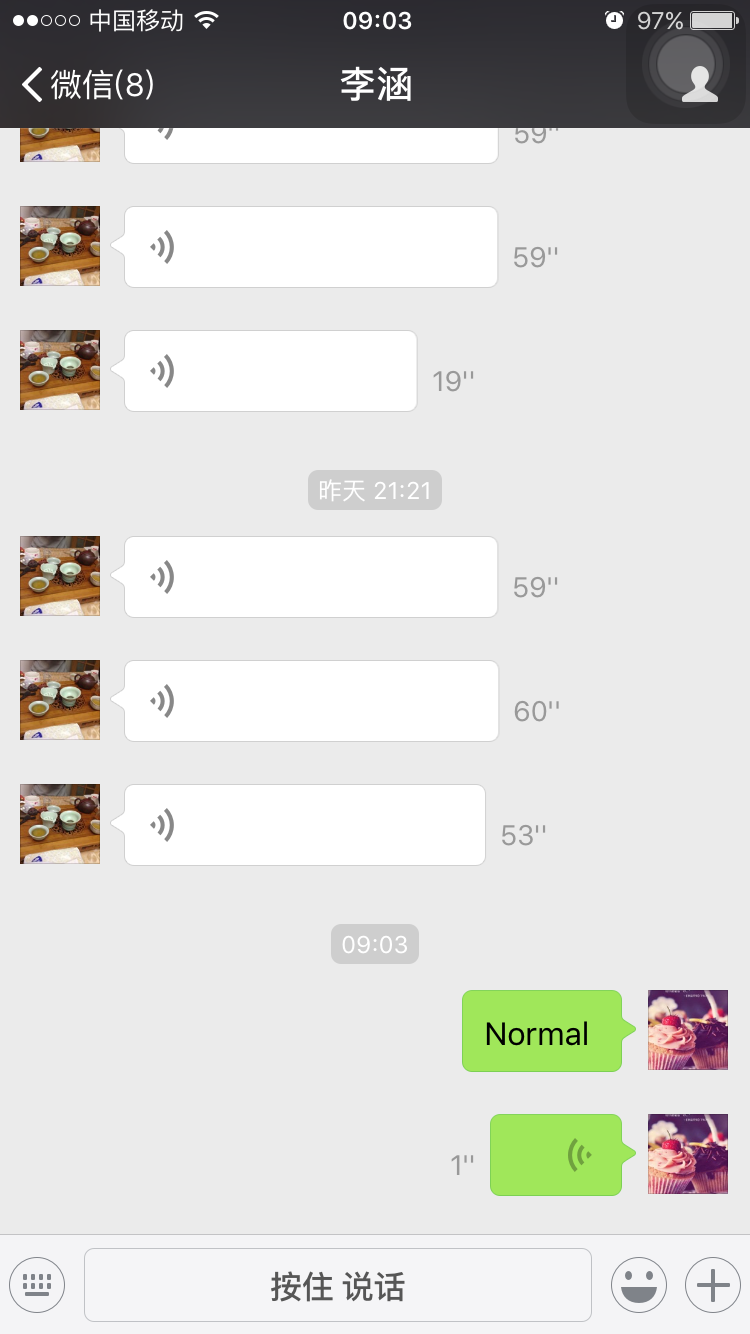The image size is (750, 1334).
Task: Open the emoji picker
Action: tap(638, 1285)
